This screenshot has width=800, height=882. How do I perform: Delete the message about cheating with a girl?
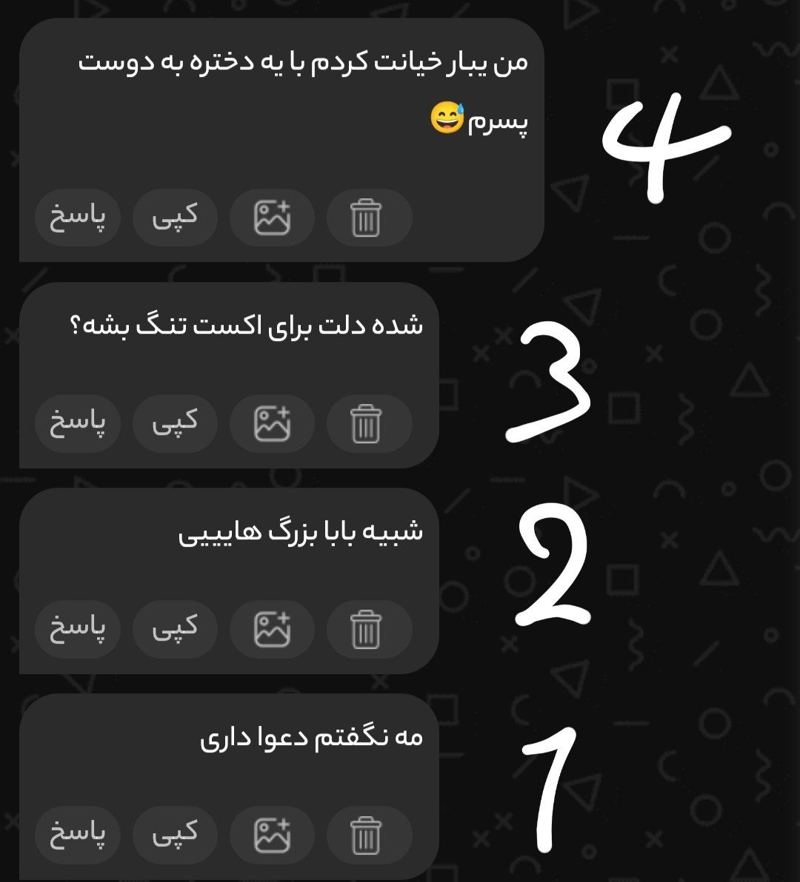(368, 217)
